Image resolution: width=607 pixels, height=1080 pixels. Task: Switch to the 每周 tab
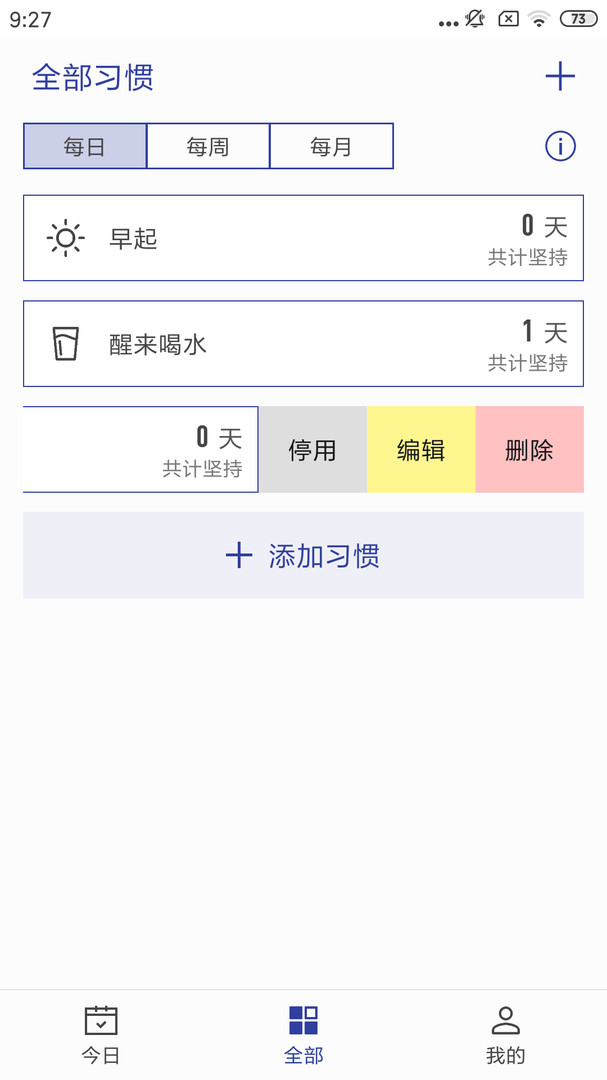point(208,146)
